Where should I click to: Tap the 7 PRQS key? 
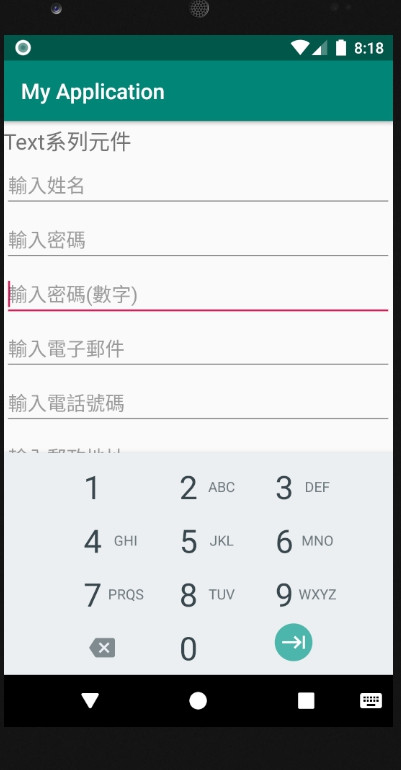(x=102, y=595)
